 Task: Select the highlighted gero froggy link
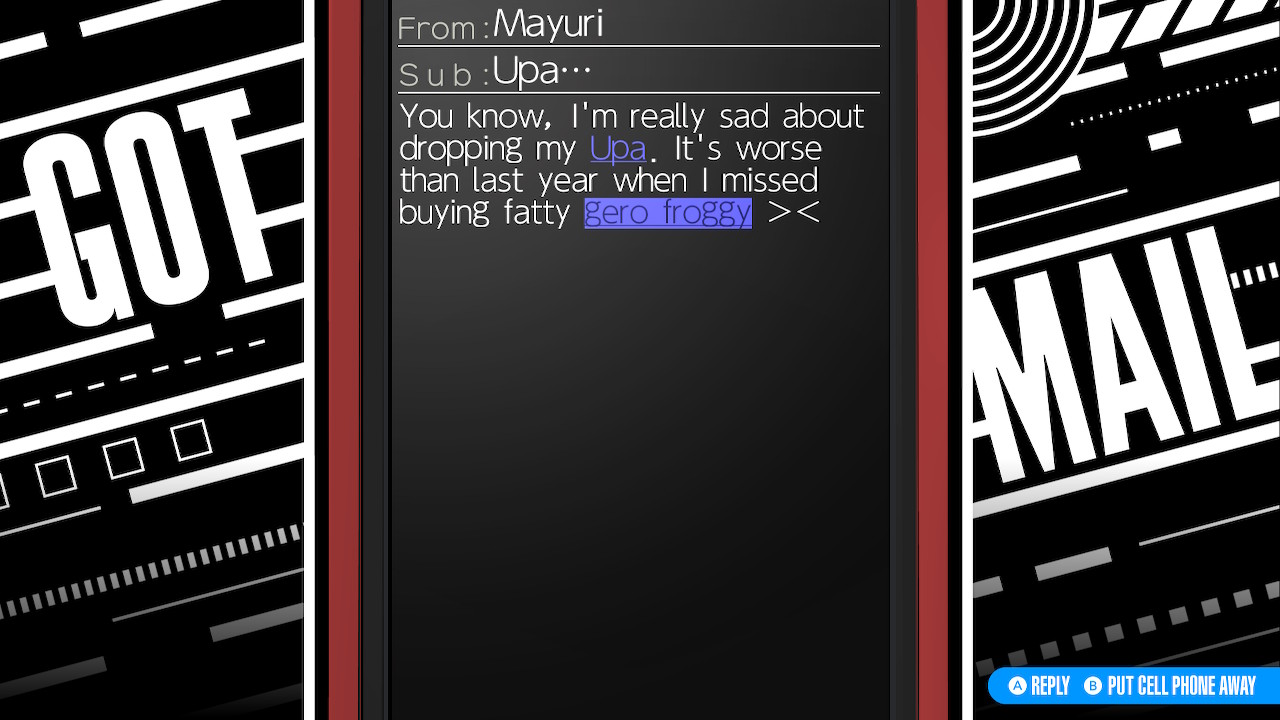tap(667, 212)
